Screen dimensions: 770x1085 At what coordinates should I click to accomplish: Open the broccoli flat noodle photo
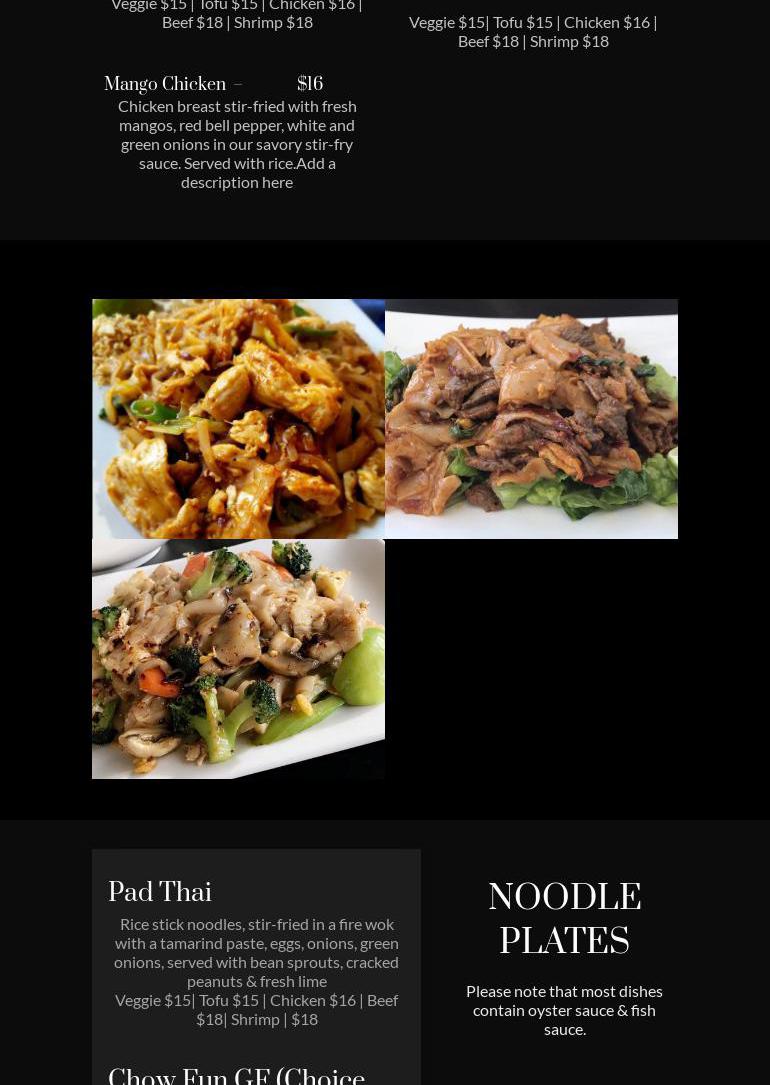[x=238, y=658]
